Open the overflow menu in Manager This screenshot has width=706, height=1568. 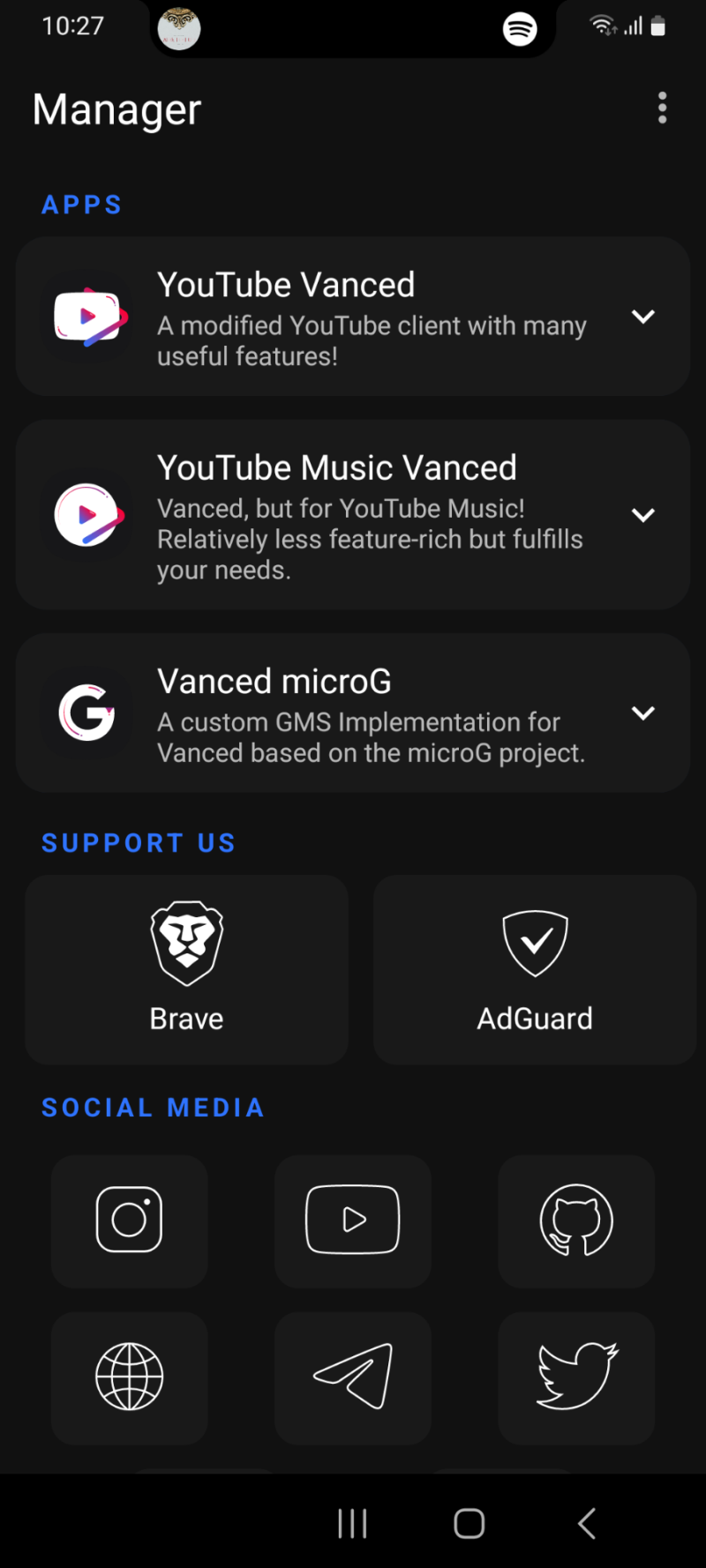[662, 108]
